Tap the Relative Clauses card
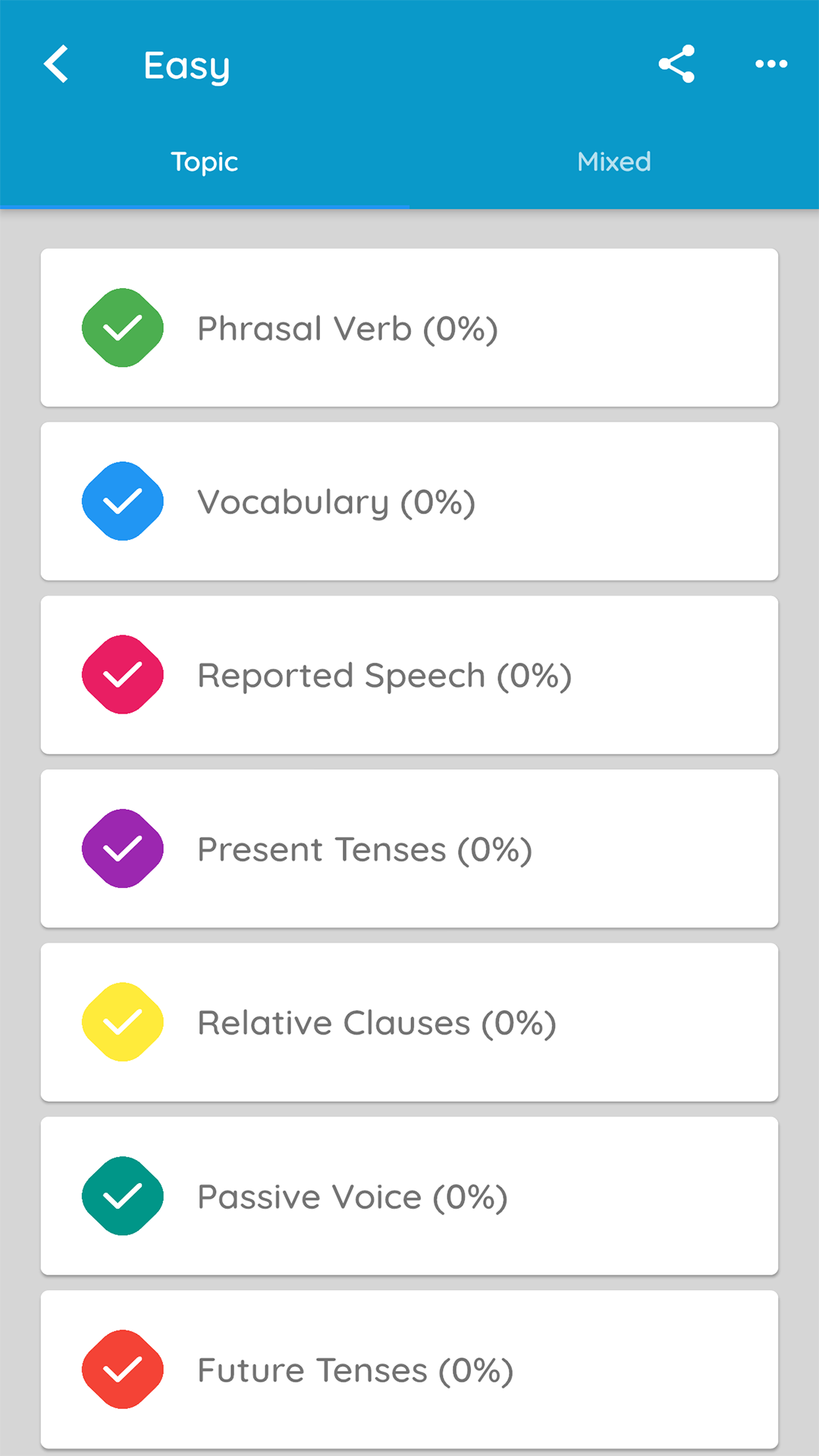819x1456 pixels. coord(409,1022)
